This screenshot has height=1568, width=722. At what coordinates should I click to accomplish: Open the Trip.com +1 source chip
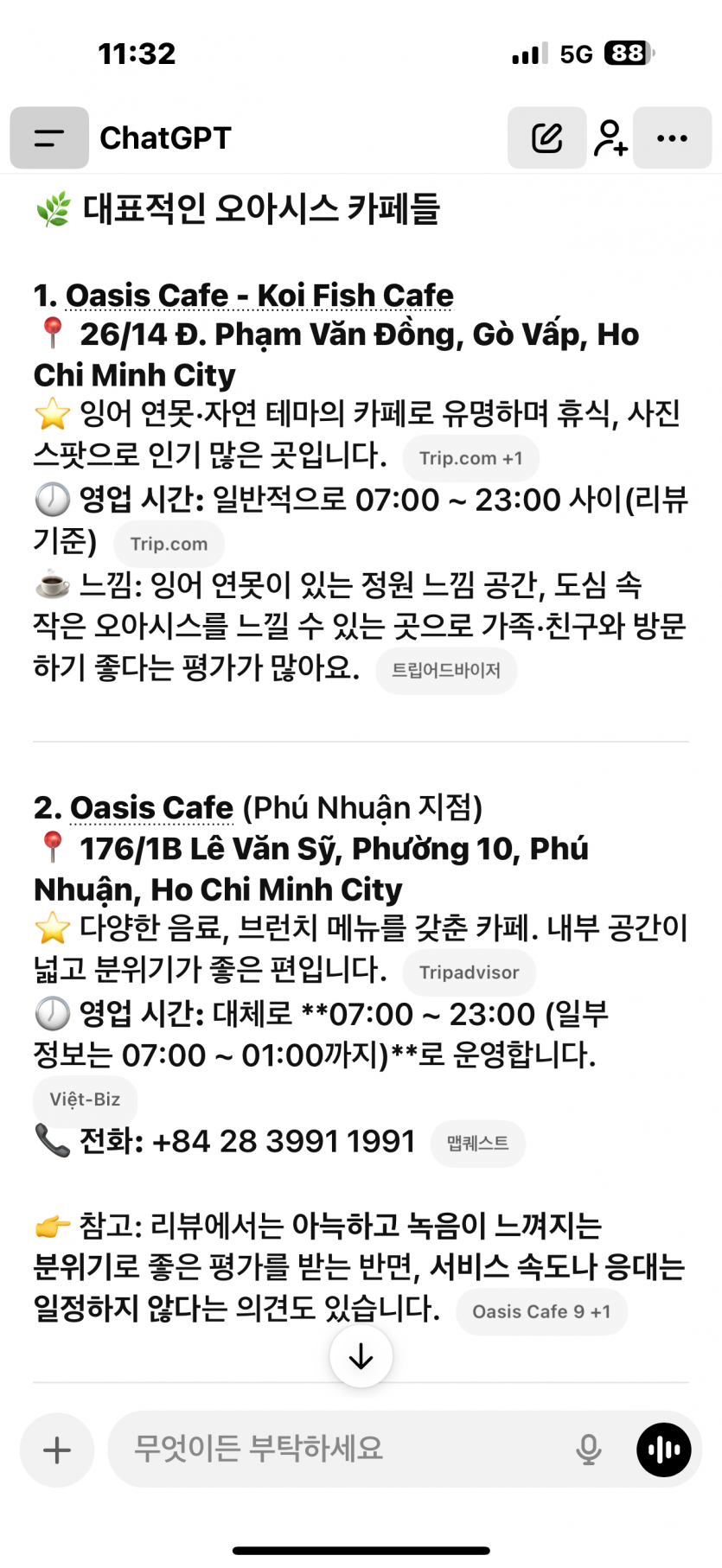click(470, 458)
